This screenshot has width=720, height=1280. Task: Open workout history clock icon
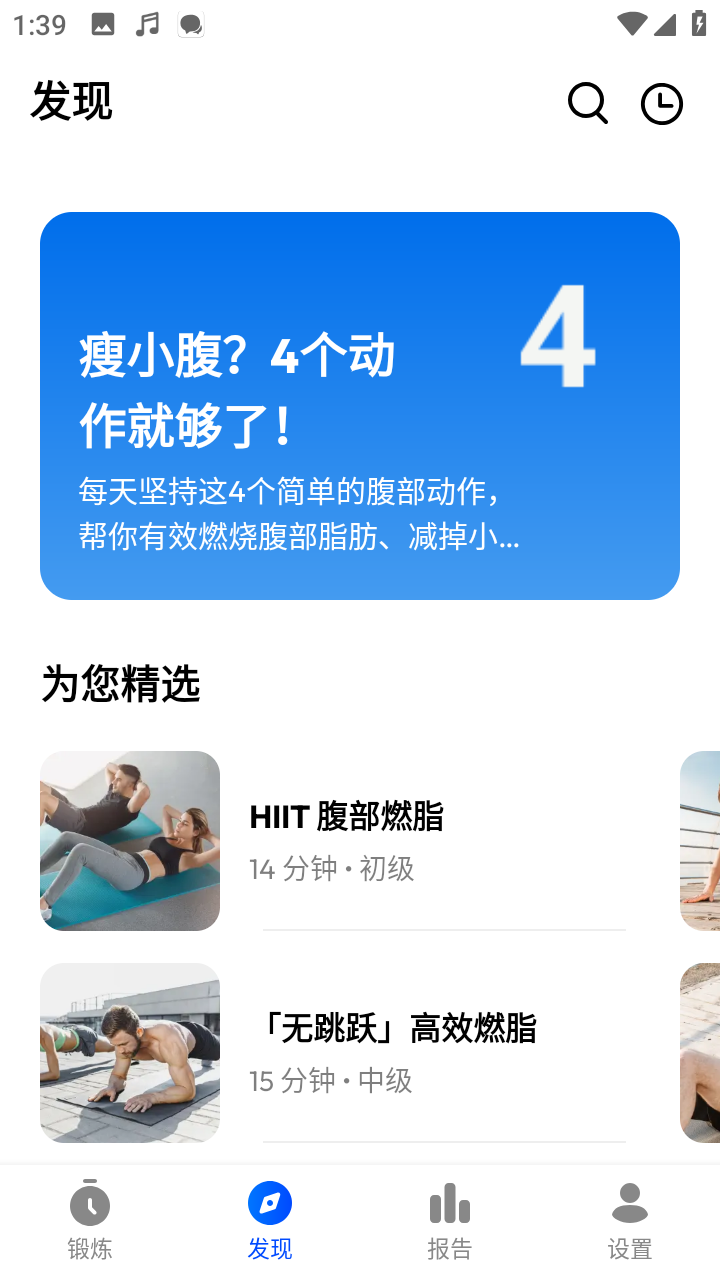661,104
